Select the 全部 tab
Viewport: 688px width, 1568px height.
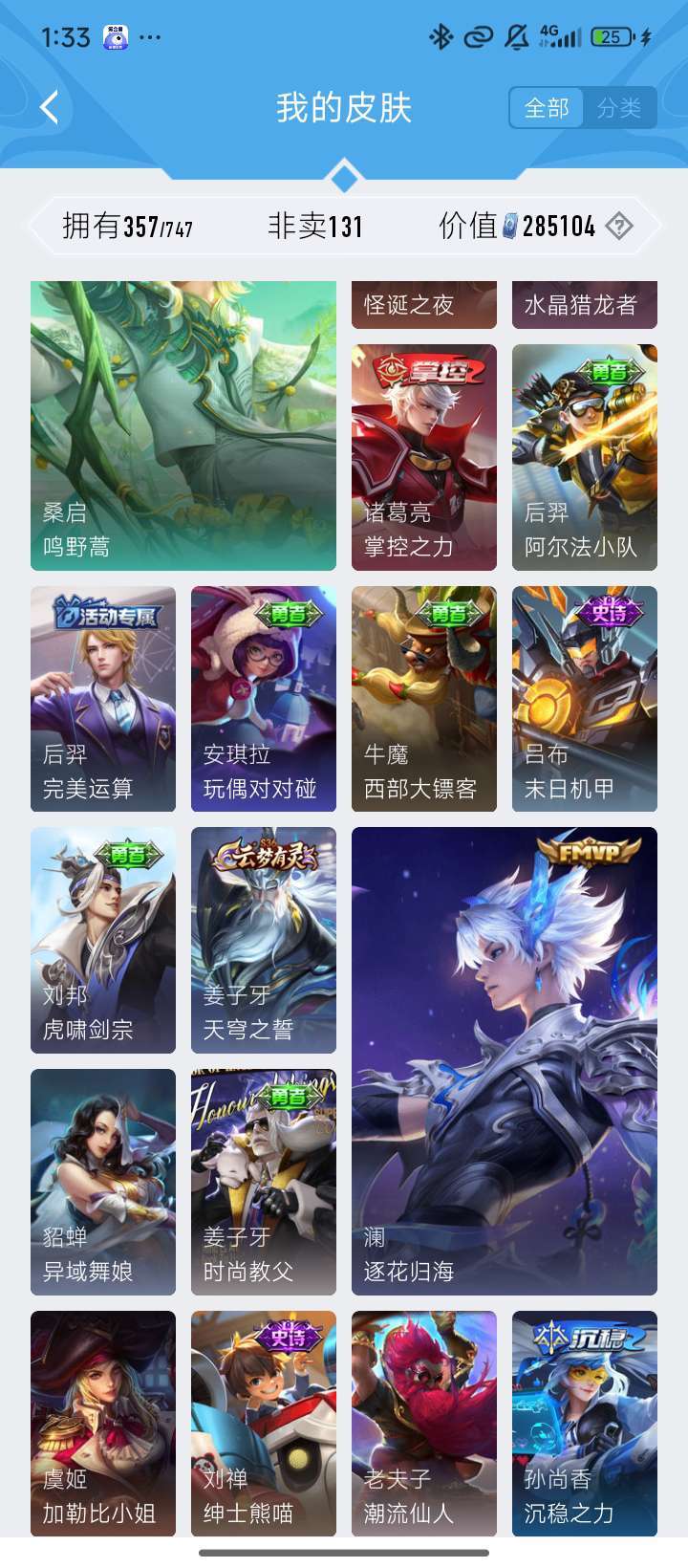[547, 108]
